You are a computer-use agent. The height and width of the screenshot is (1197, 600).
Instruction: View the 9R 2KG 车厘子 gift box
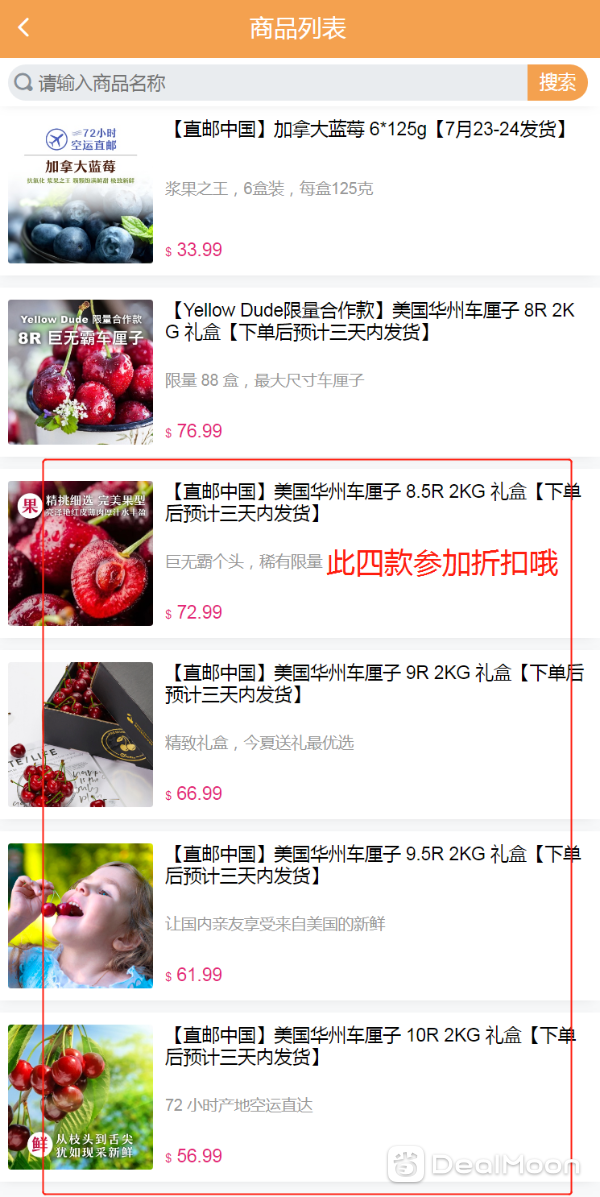370,683
